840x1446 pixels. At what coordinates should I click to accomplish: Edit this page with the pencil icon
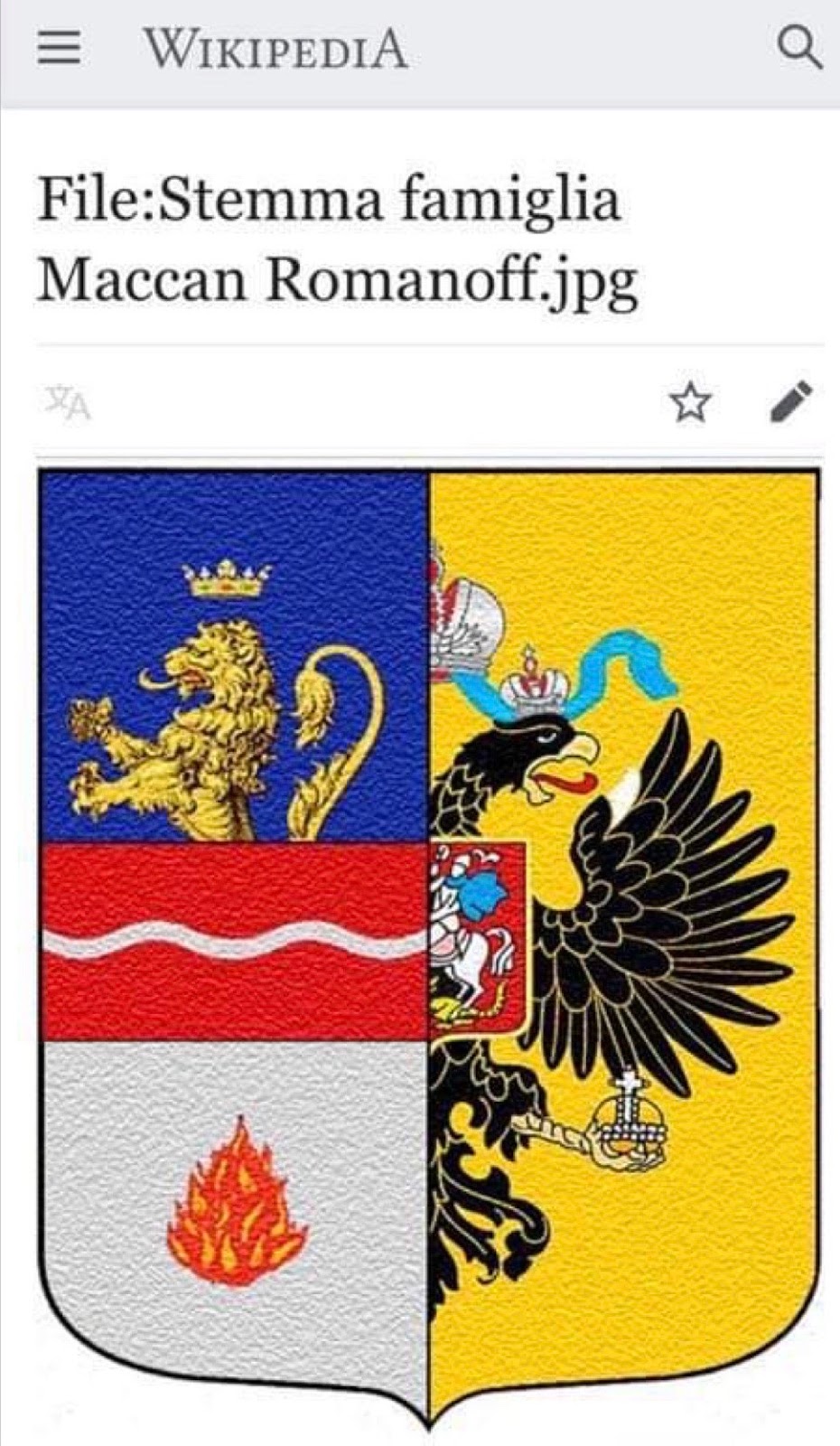[791, 402]
